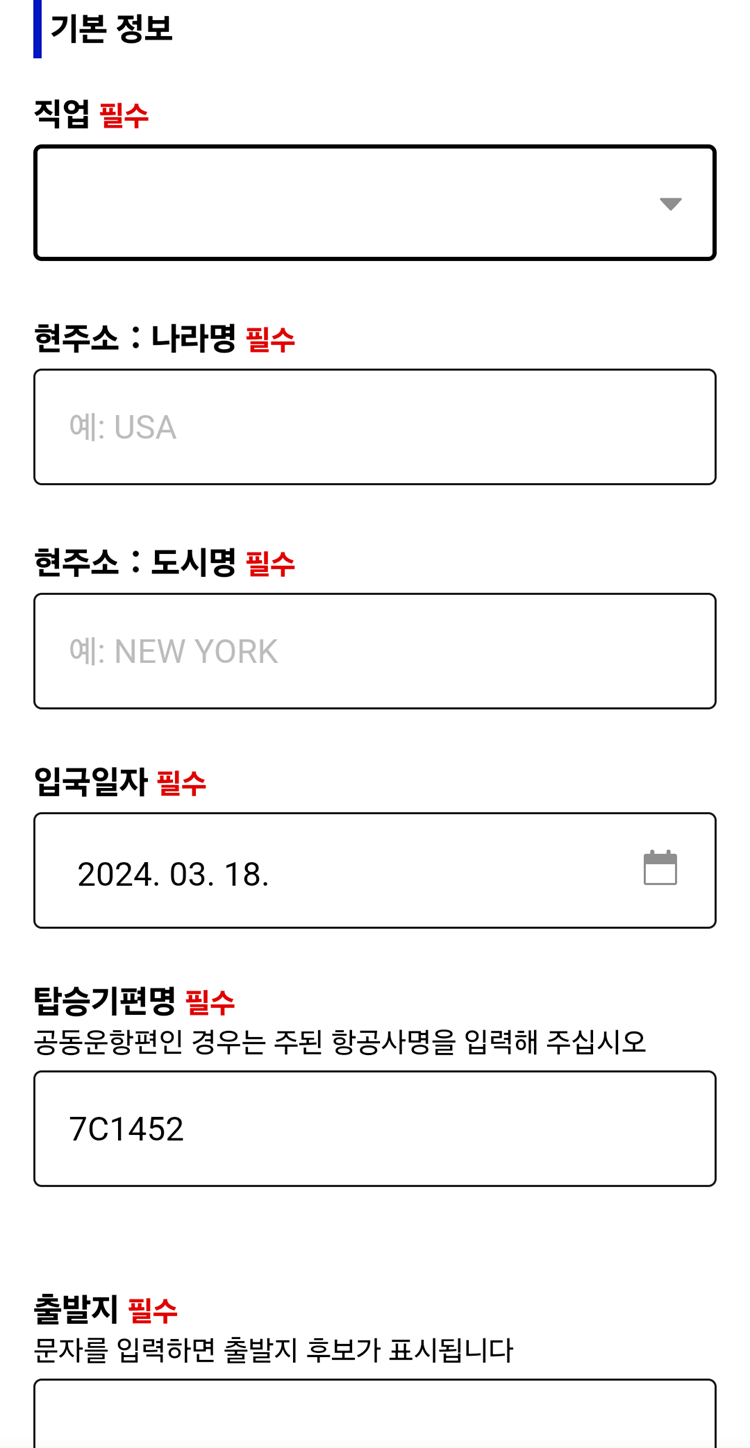Click the 기본 정보 section header

click(x=112, y=29)
